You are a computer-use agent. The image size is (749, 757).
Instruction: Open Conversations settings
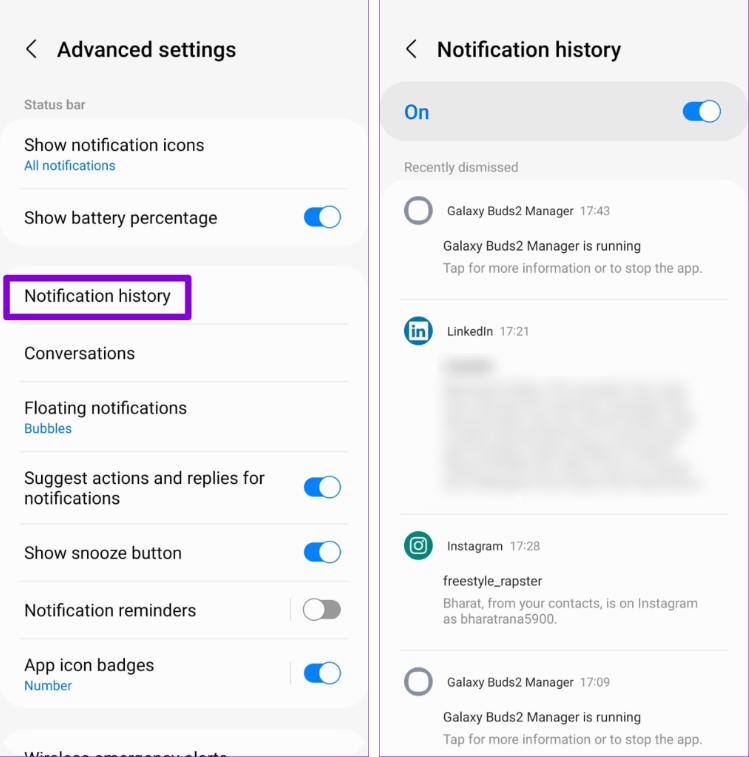pos(80,353)
